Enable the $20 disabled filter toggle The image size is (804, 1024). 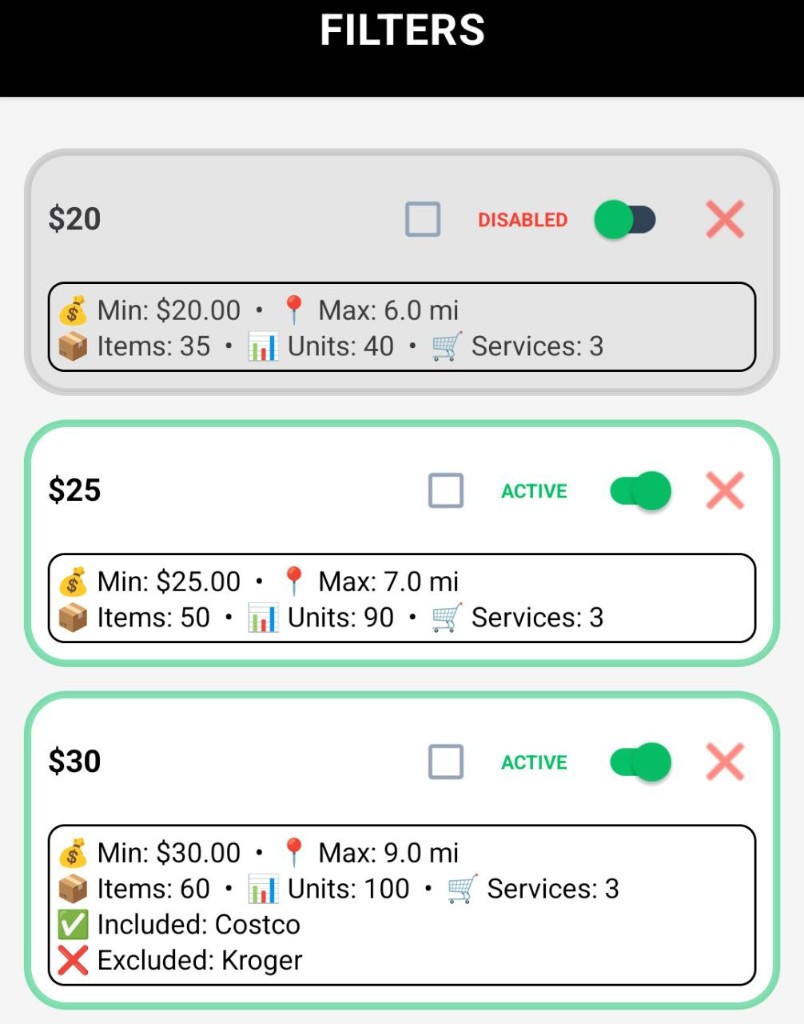coord(627,219)
